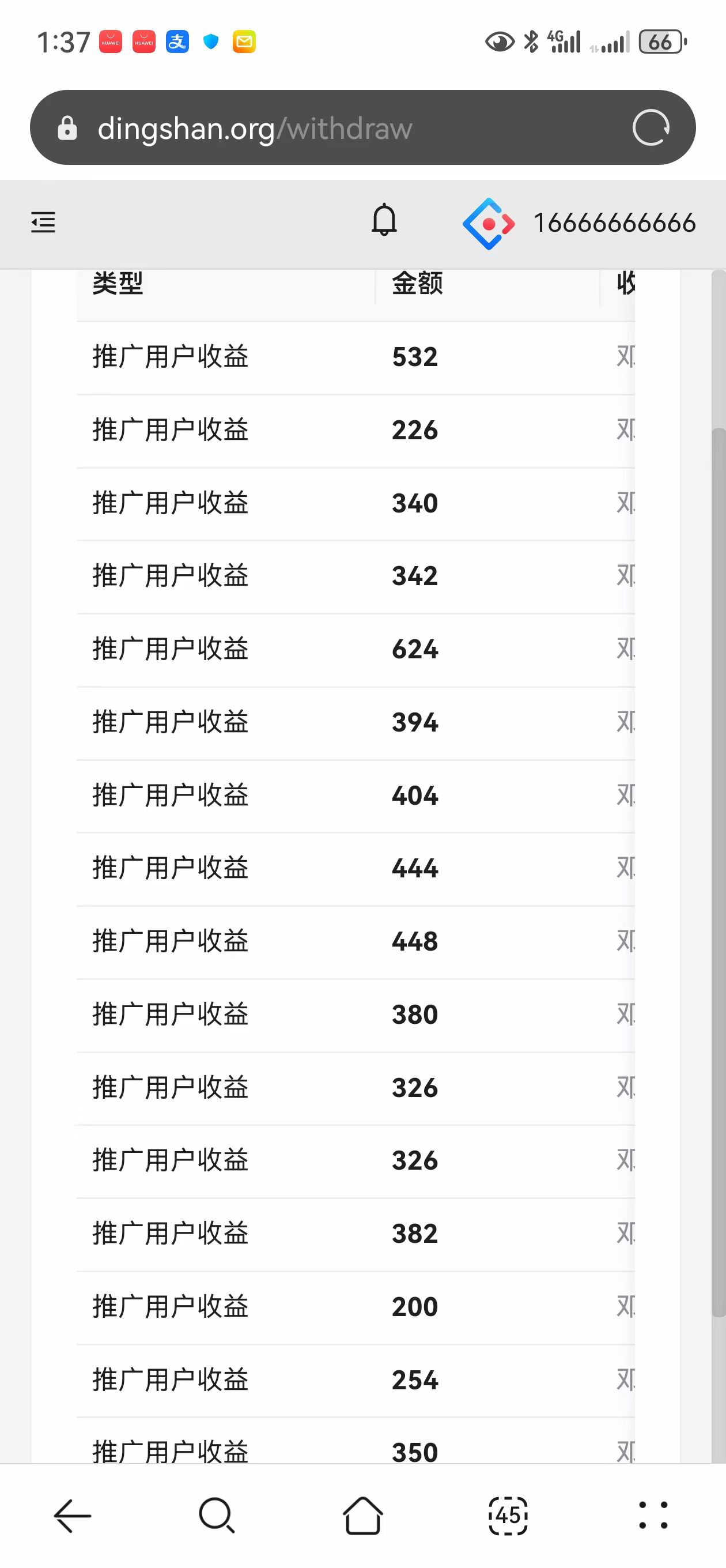
Task: Open the browser four-dot menu
Action: point(653,1515)
